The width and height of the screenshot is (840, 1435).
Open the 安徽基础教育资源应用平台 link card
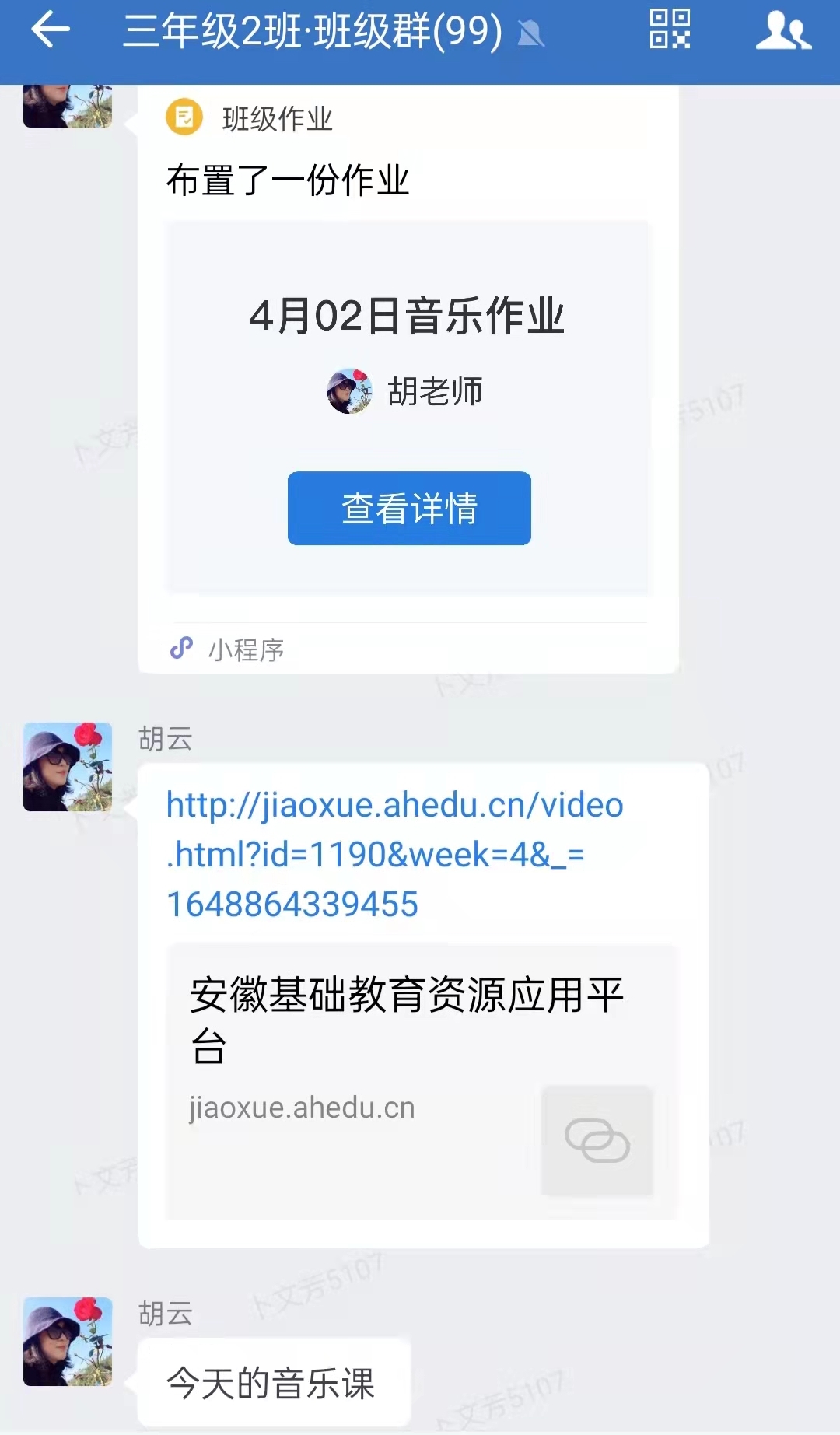click(421, 1081)
